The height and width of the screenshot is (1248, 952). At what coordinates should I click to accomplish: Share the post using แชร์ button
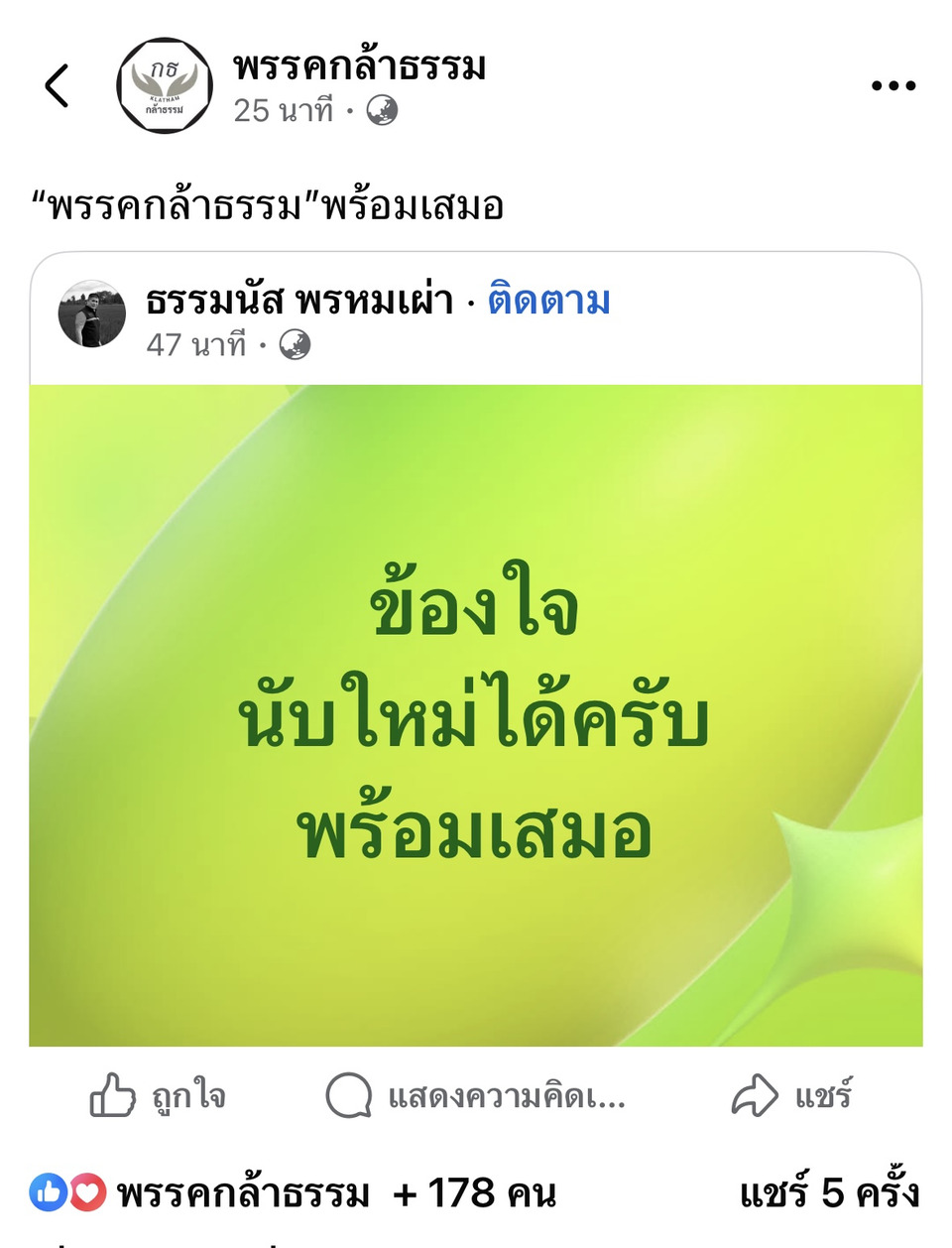tap(791, 1096)
